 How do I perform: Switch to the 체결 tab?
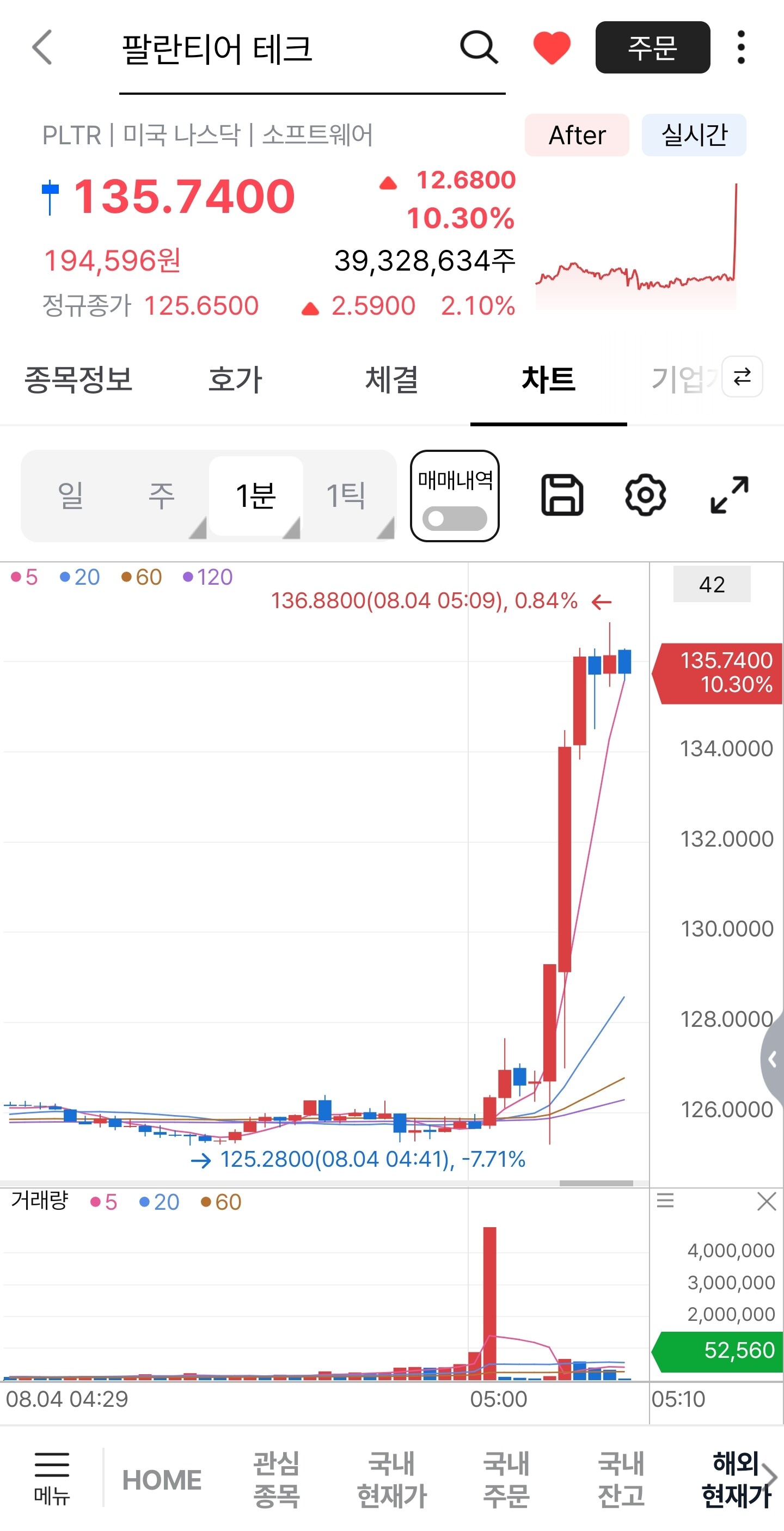(x=391, y=379)
